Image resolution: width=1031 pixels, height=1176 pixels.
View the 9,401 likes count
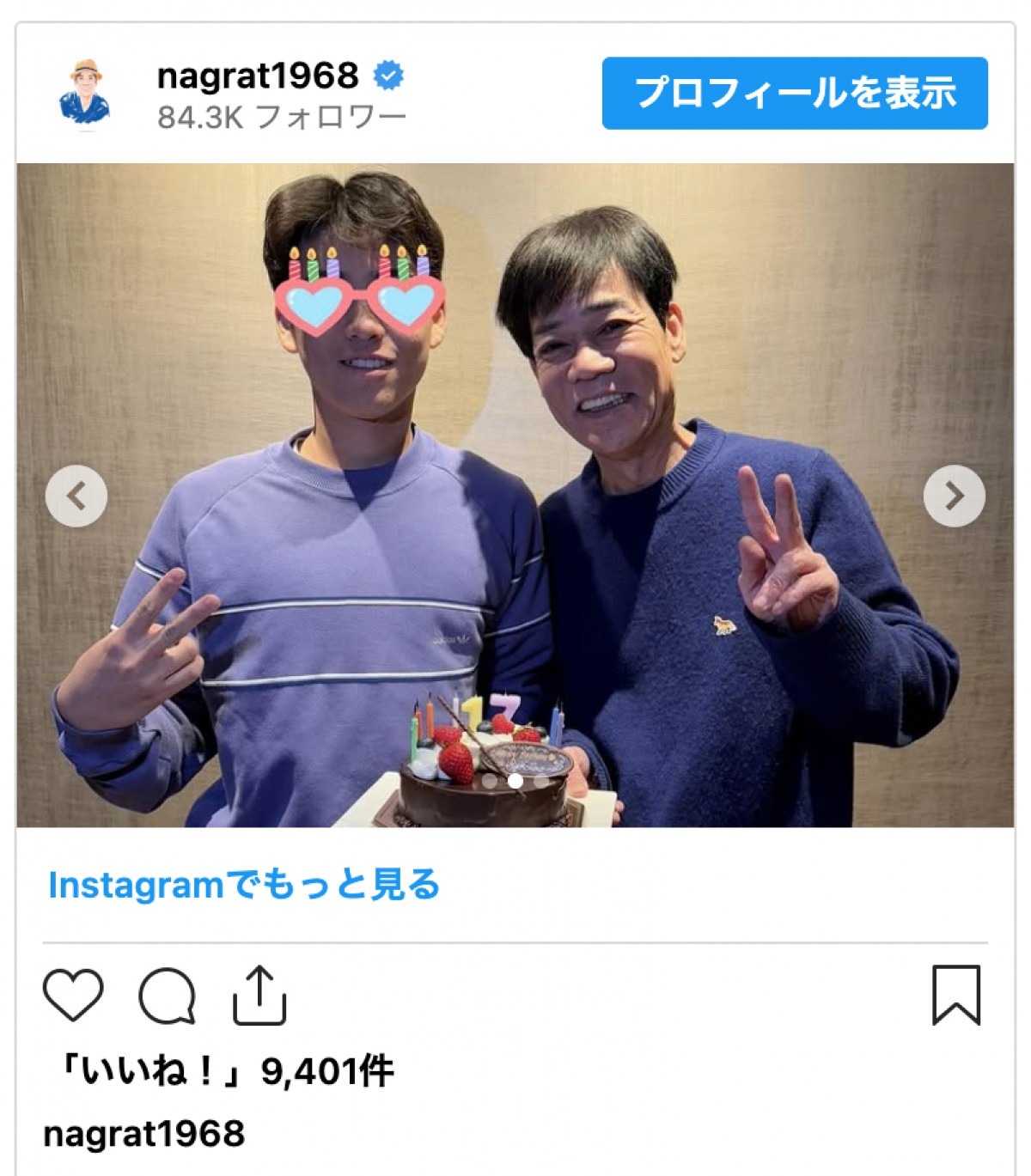223,1071
